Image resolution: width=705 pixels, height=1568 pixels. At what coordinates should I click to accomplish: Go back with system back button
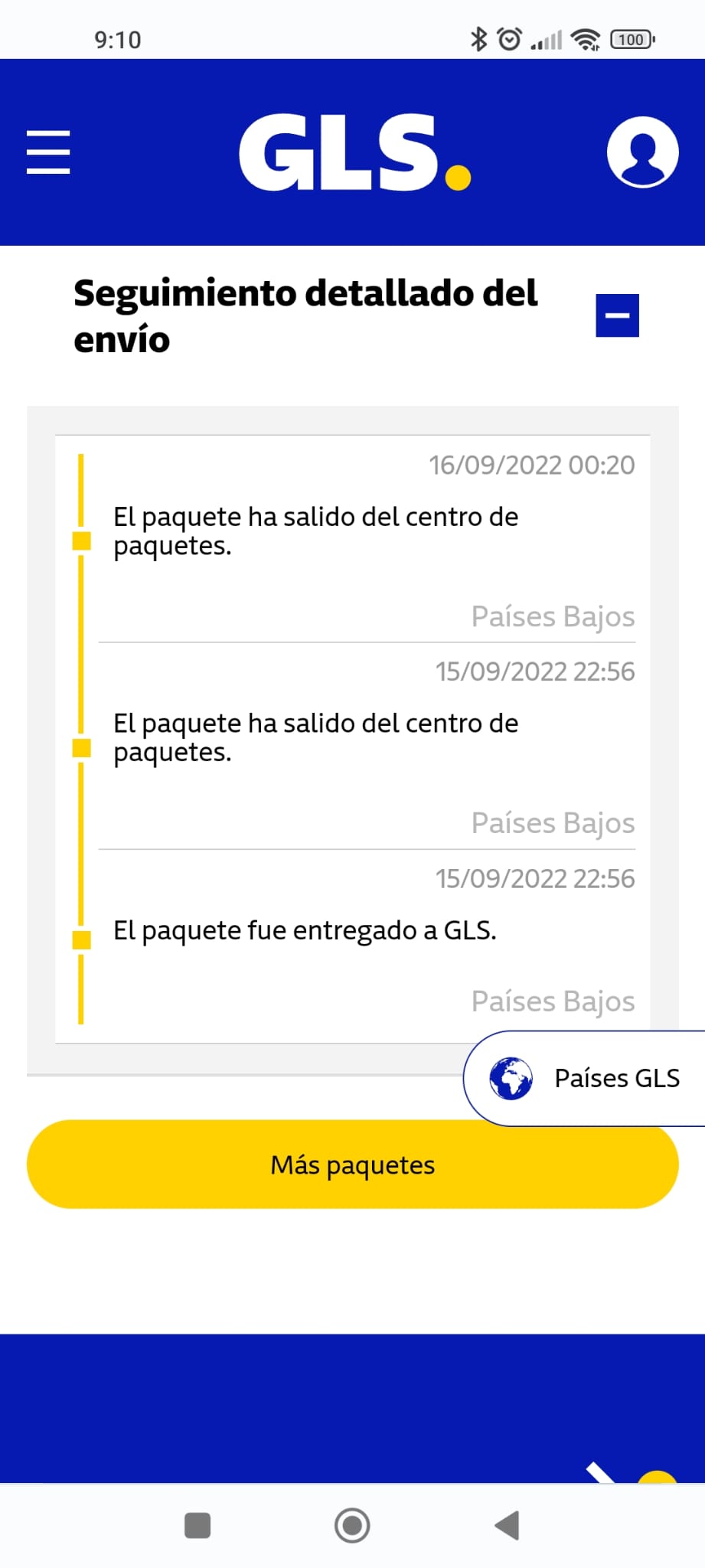(507, 1525)
